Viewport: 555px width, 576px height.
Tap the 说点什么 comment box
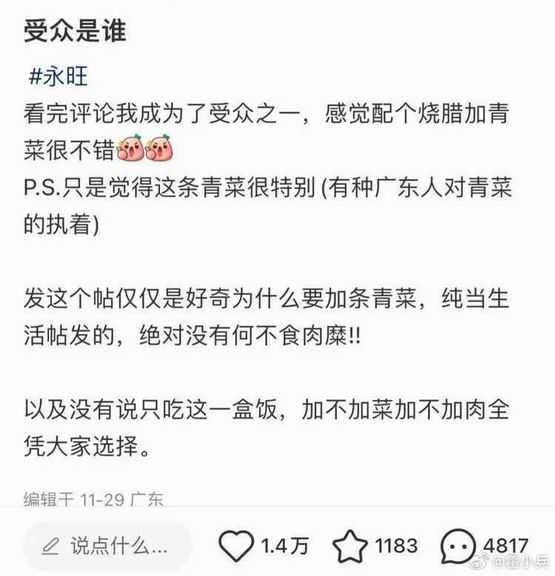107,546
